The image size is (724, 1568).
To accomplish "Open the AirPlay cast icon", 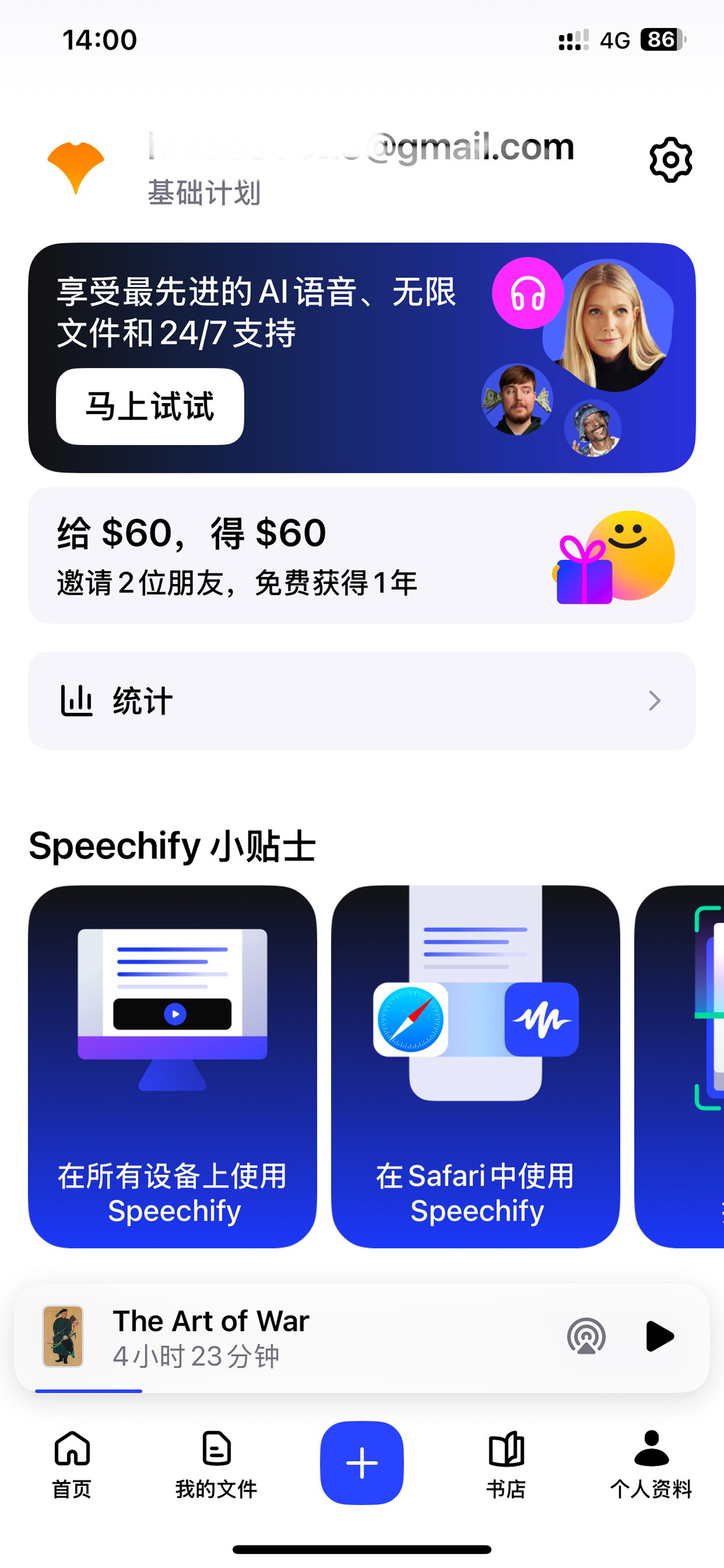I will tap(586, 1336).
